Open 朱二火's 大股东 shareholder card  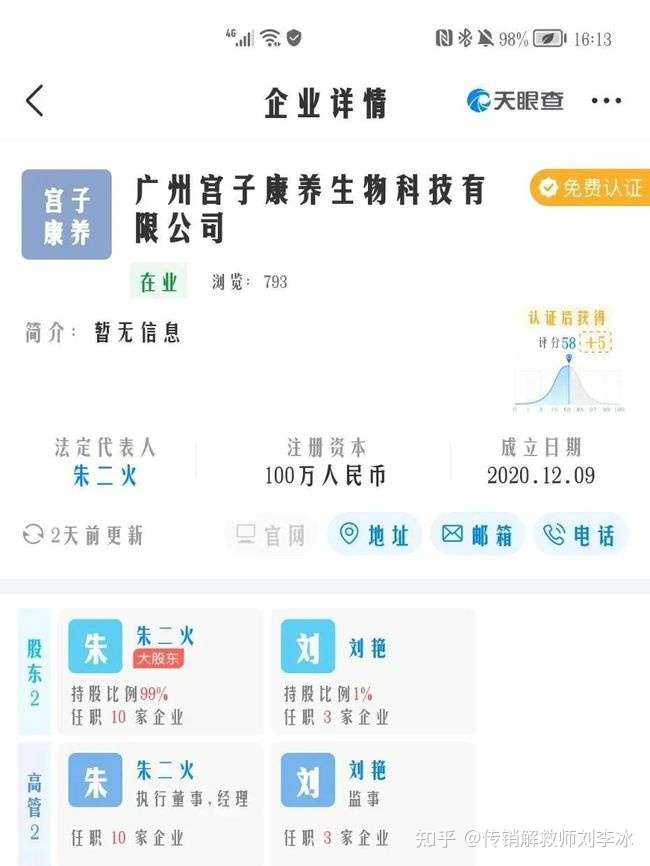[160, 671]
